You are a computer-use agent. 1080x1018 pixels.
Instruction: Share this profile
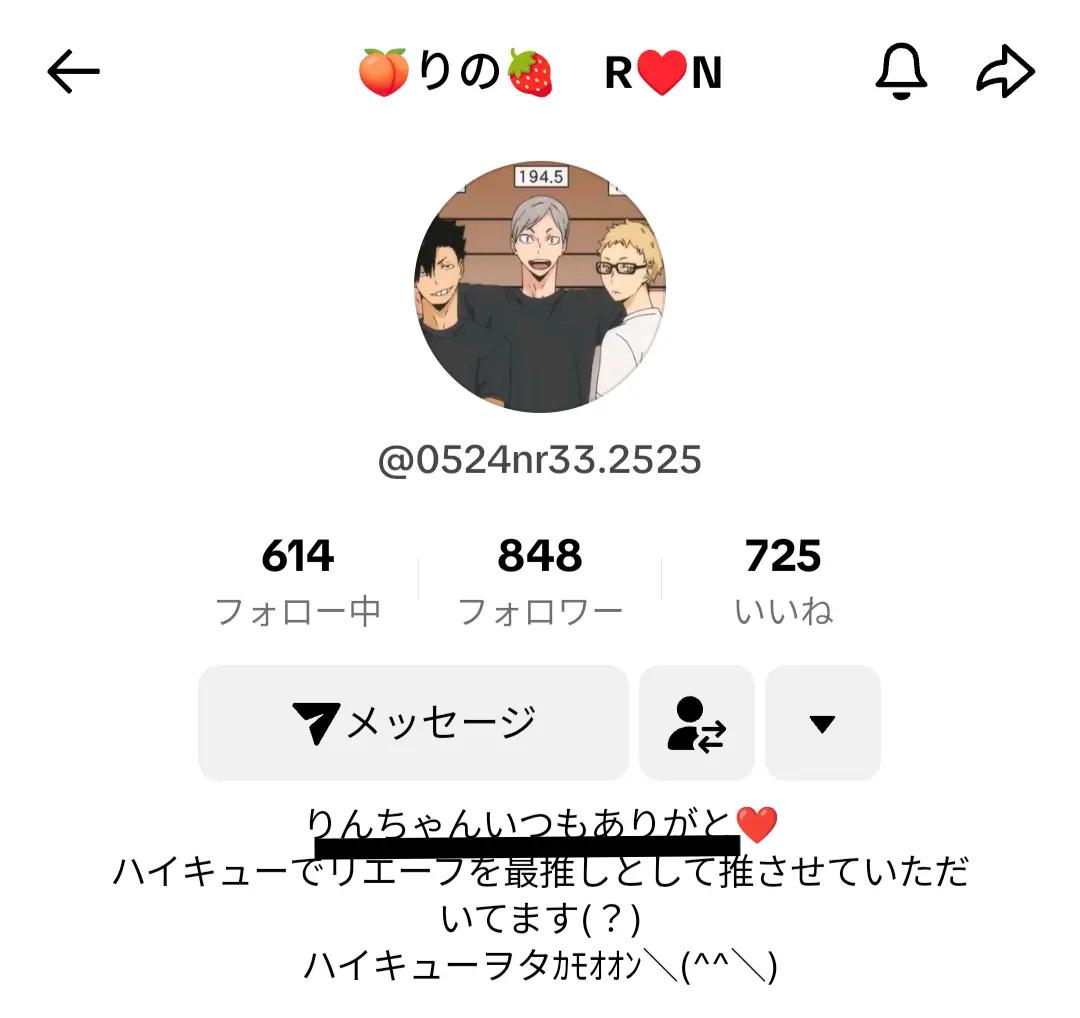(x=1004, y=72)
